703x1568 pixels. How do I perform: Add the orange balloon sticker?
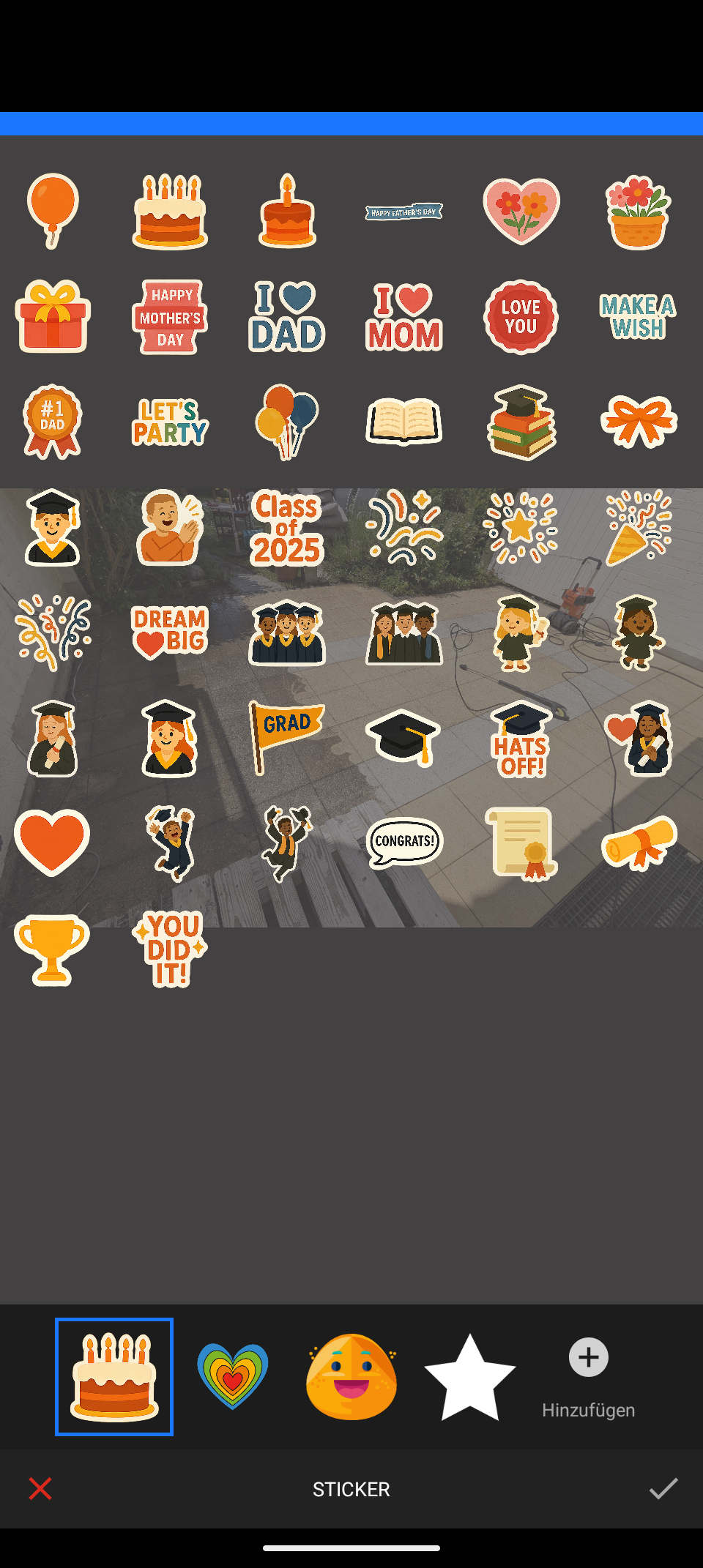[53, 212]
